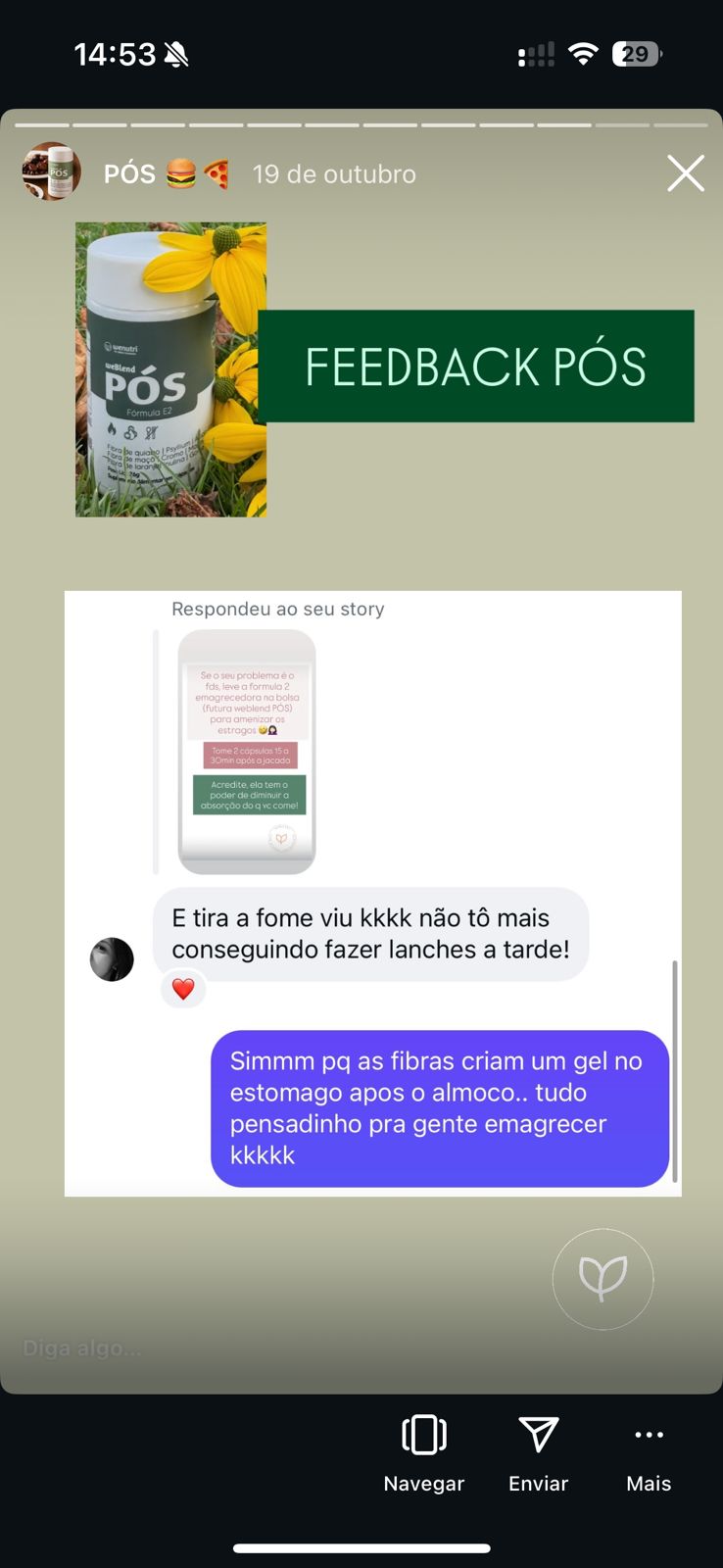723x1568 pixels.
Task: Send this story via Enviar
Action: [x=538, y=1453]
